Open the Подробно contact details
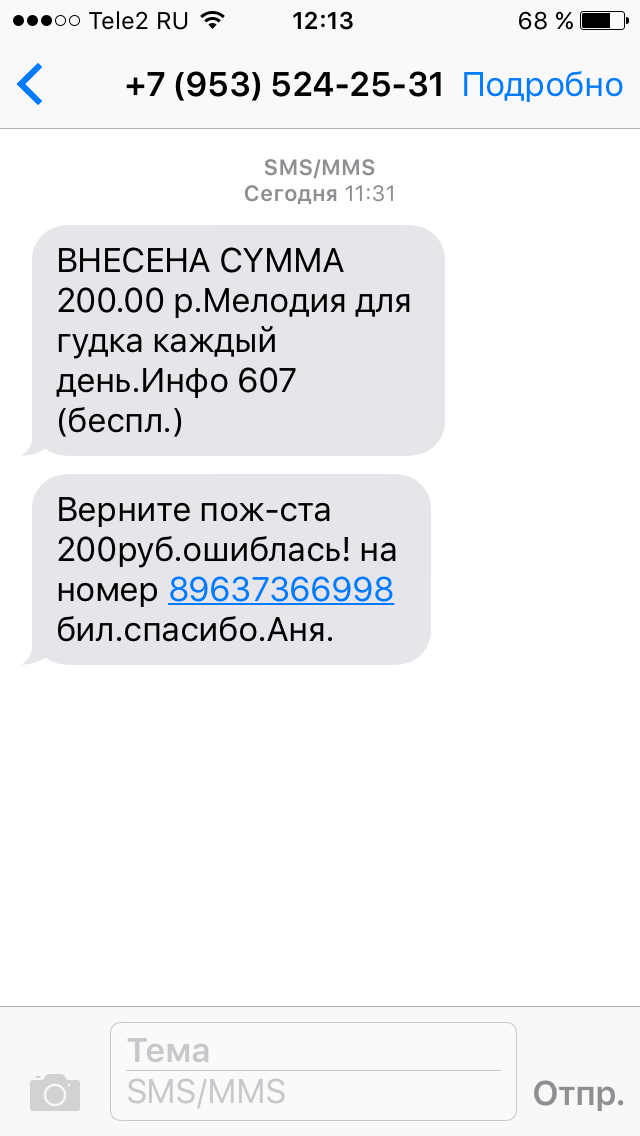 click(x=542, y=85)
